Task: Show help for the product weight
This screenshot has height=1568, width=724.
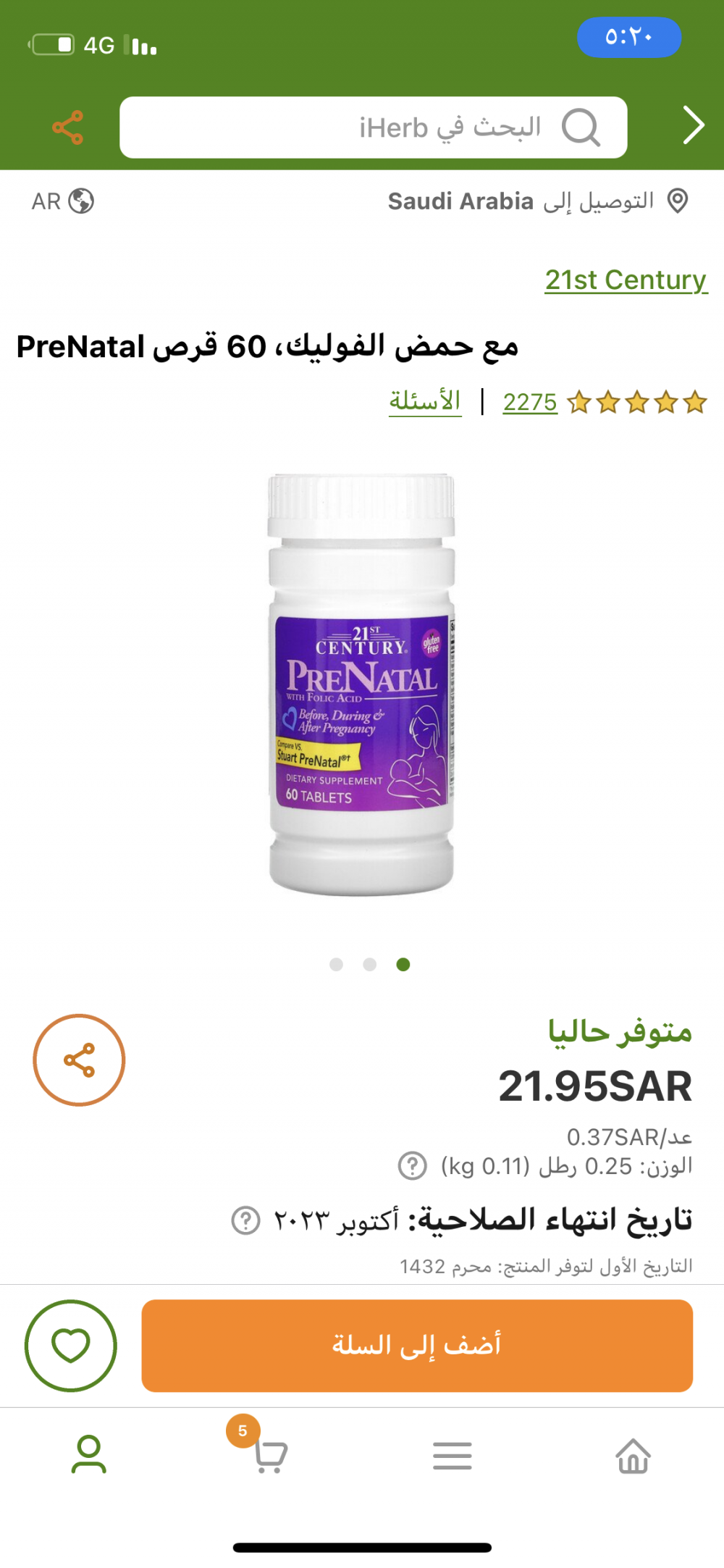Action: click(x=412, y=1166)
